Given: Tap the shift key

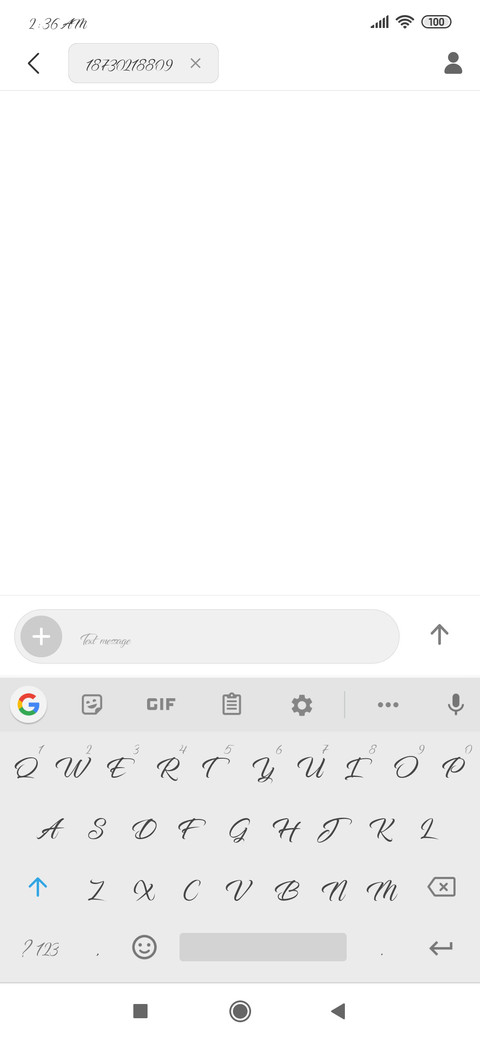Looking at the screenshot, I should coord(38,887).
